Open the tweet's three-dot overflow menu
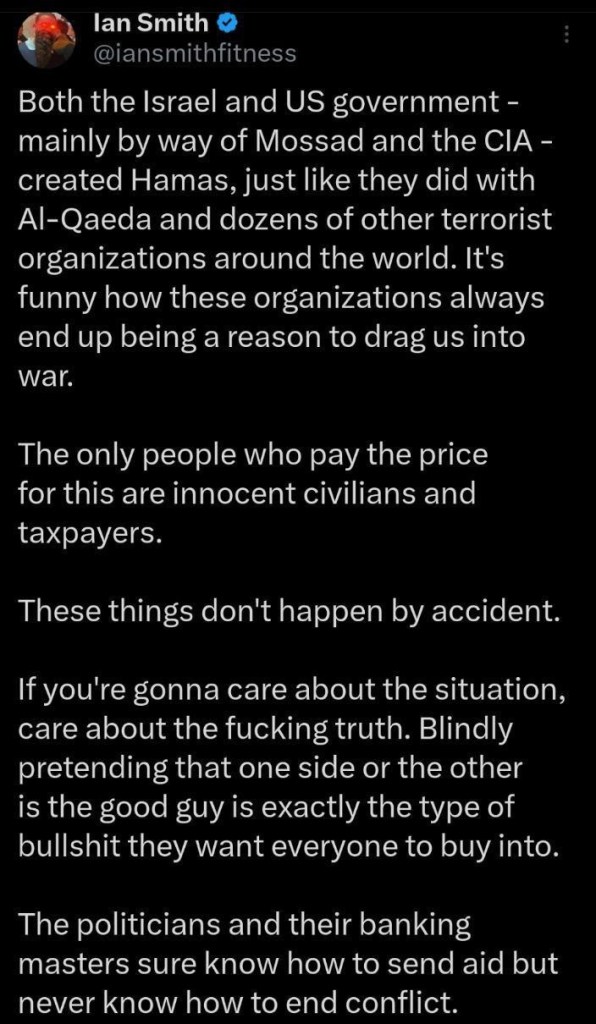This screenshot has width=596, height=1024. coord(567,34)
